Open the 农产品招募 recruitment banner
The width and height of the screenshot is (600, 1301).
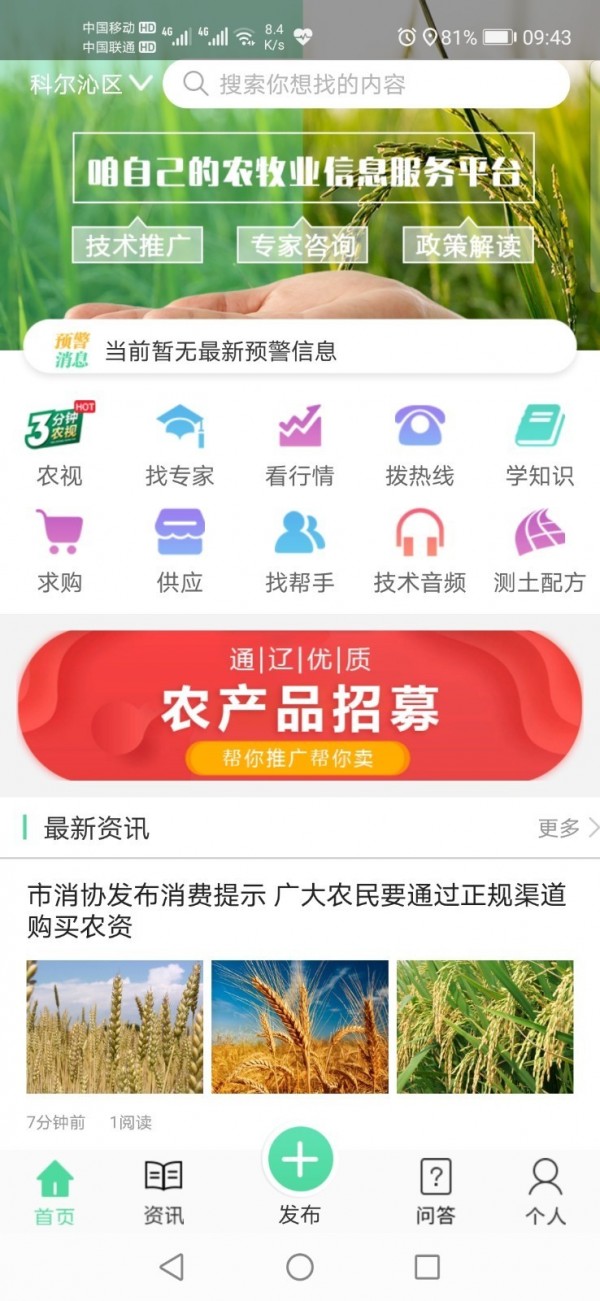[300, 705]
